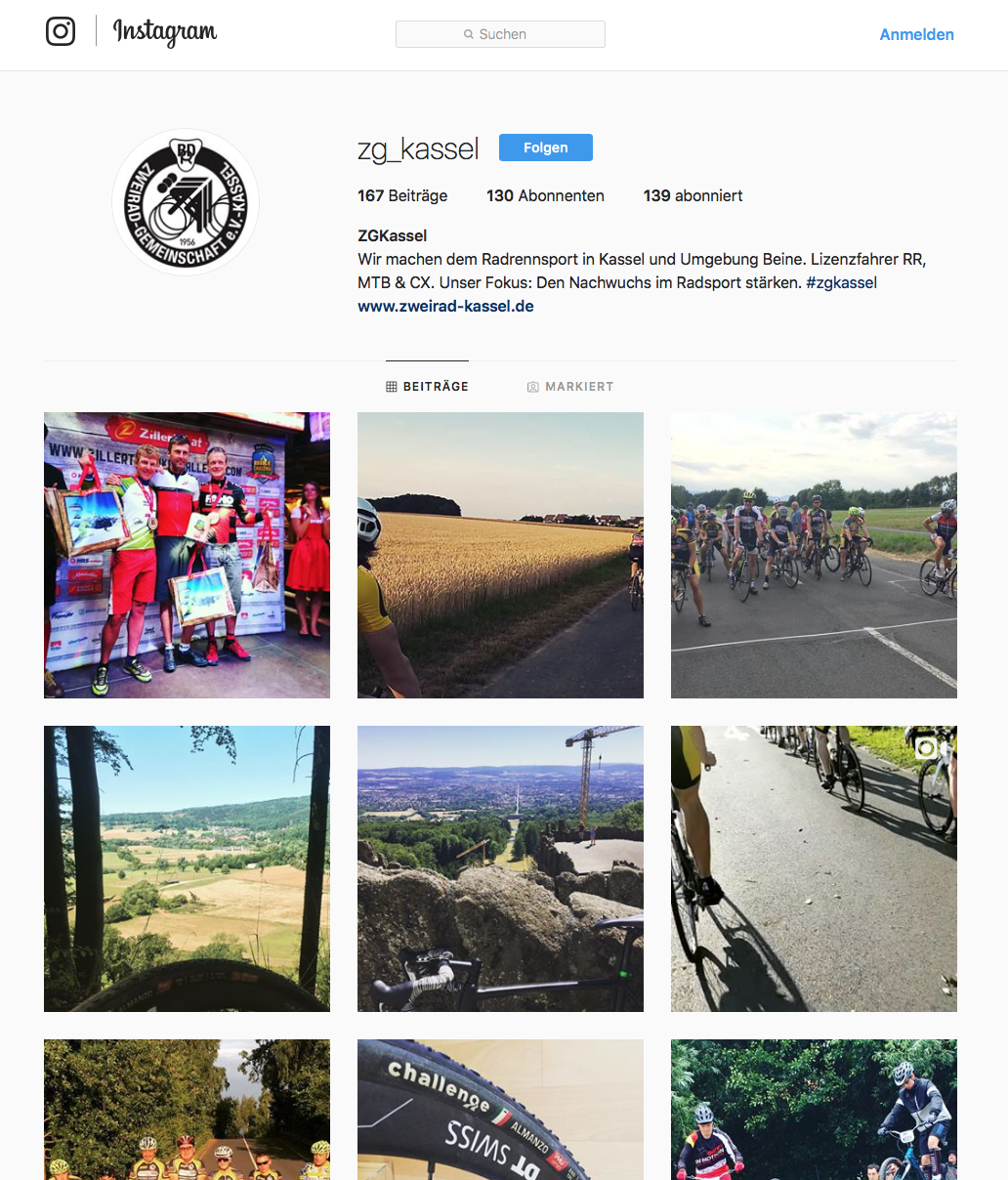Image resolution: width=1008 pixels, height=1180 pixels.
Task: Tap the Suchen search field
Action: click(500, 34)
